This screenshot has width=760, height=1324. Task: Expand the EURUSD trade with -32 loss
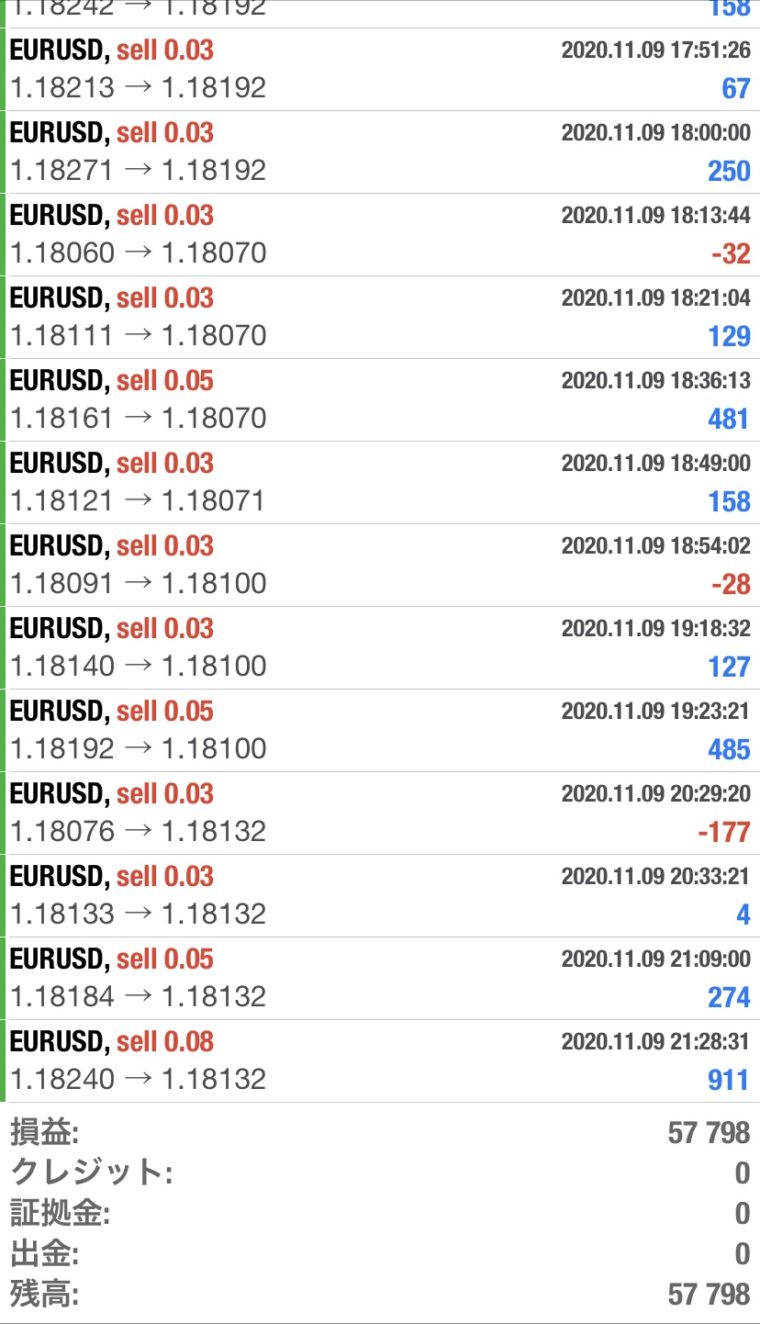380,235
